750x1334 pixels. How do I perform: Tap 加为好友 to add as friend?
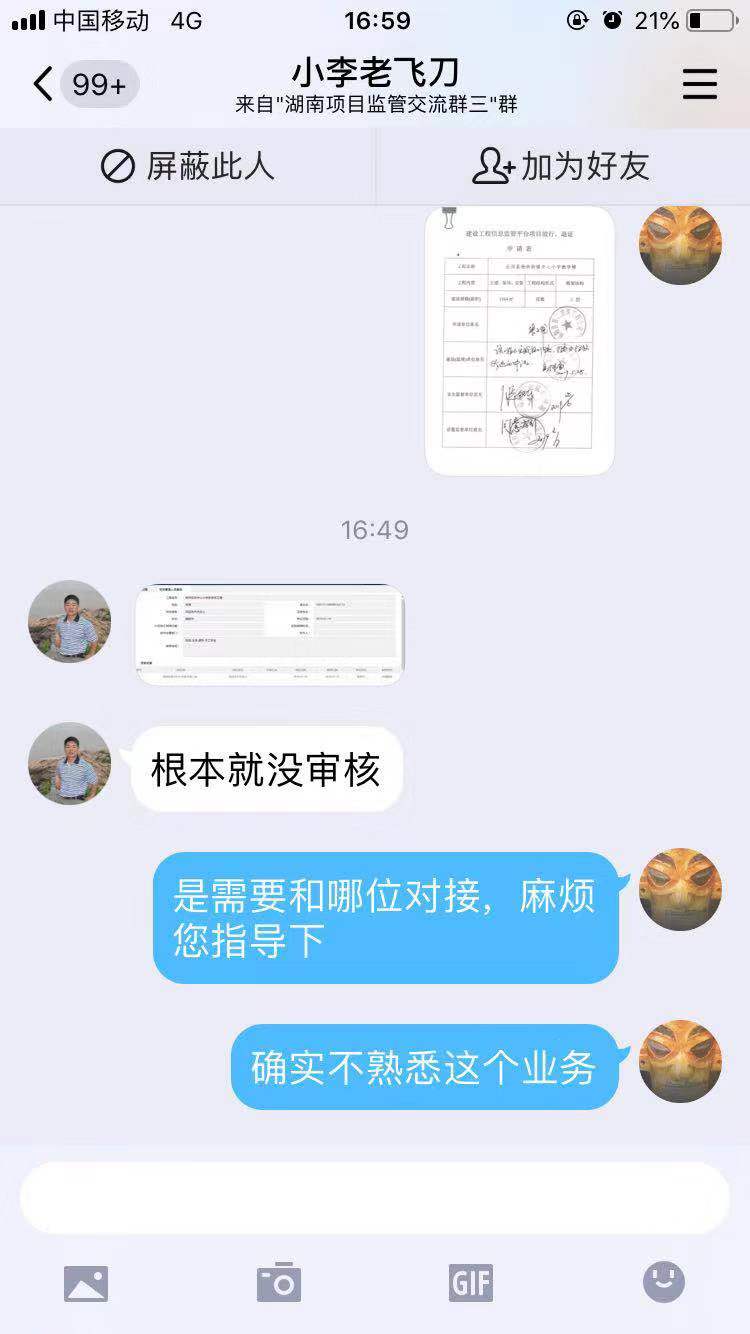(x=562, y=166)
